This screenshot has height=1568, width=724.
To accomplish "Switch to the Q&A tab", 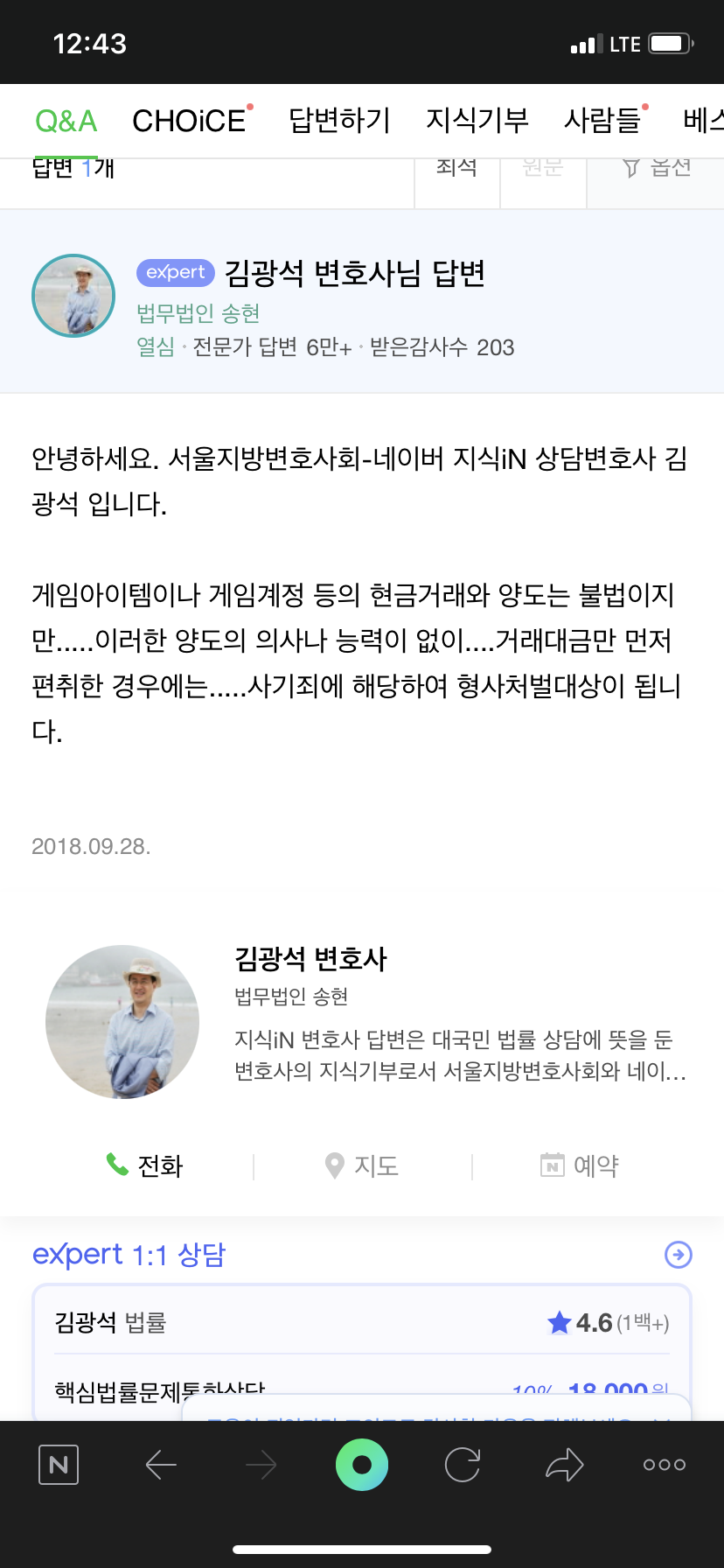I will (66, 121).
